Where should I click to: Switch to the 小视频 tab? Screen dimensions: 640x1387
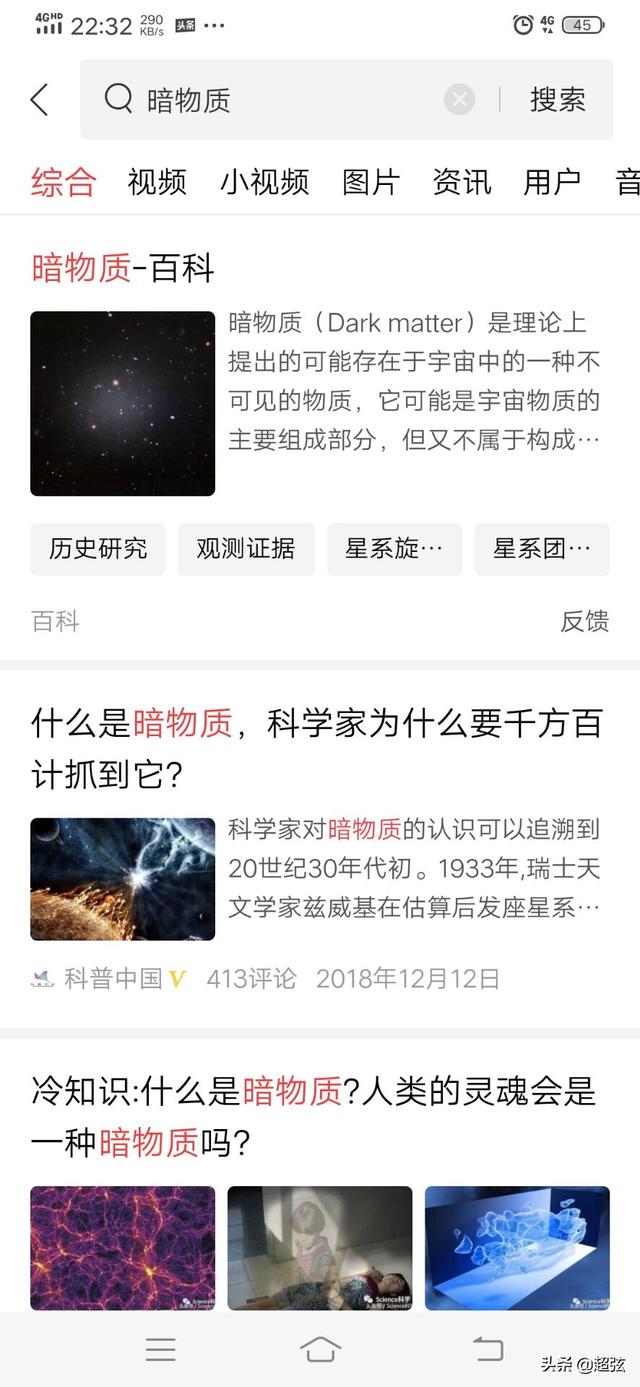(x=264, y=182)
